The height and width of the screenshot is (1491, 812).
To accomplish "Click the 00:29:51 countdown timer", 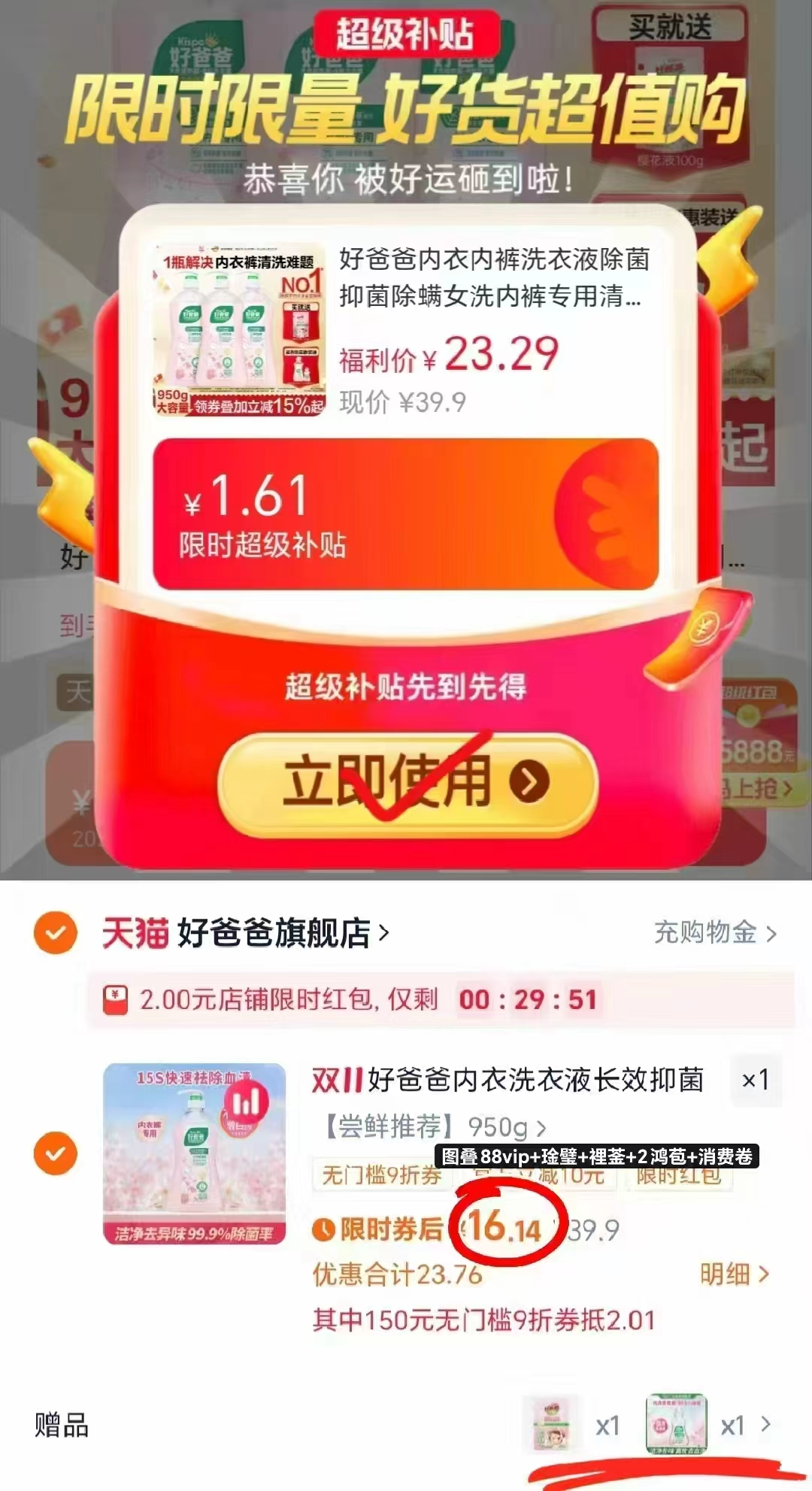I will click(x=526, y=999).
